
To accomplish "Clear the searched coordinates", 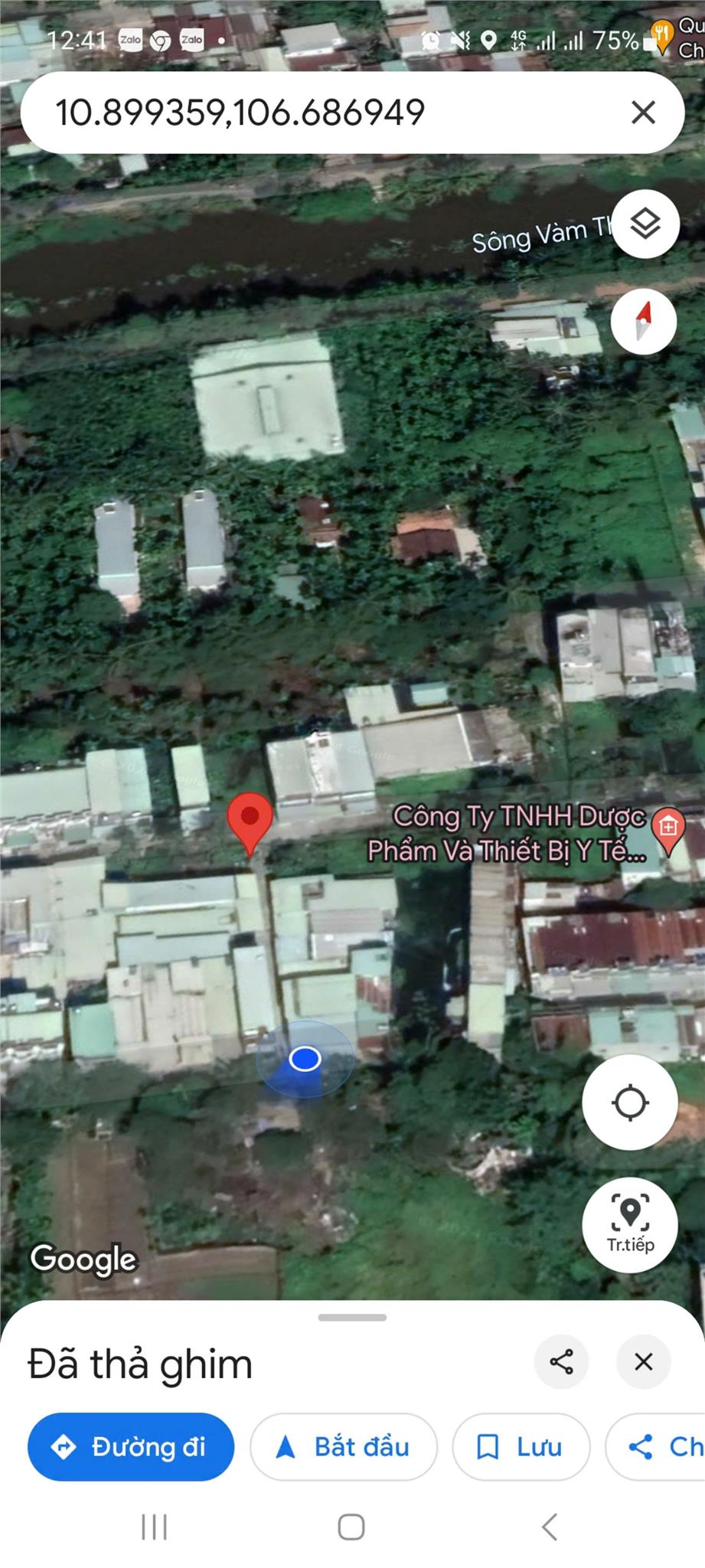I will [643, 113].
